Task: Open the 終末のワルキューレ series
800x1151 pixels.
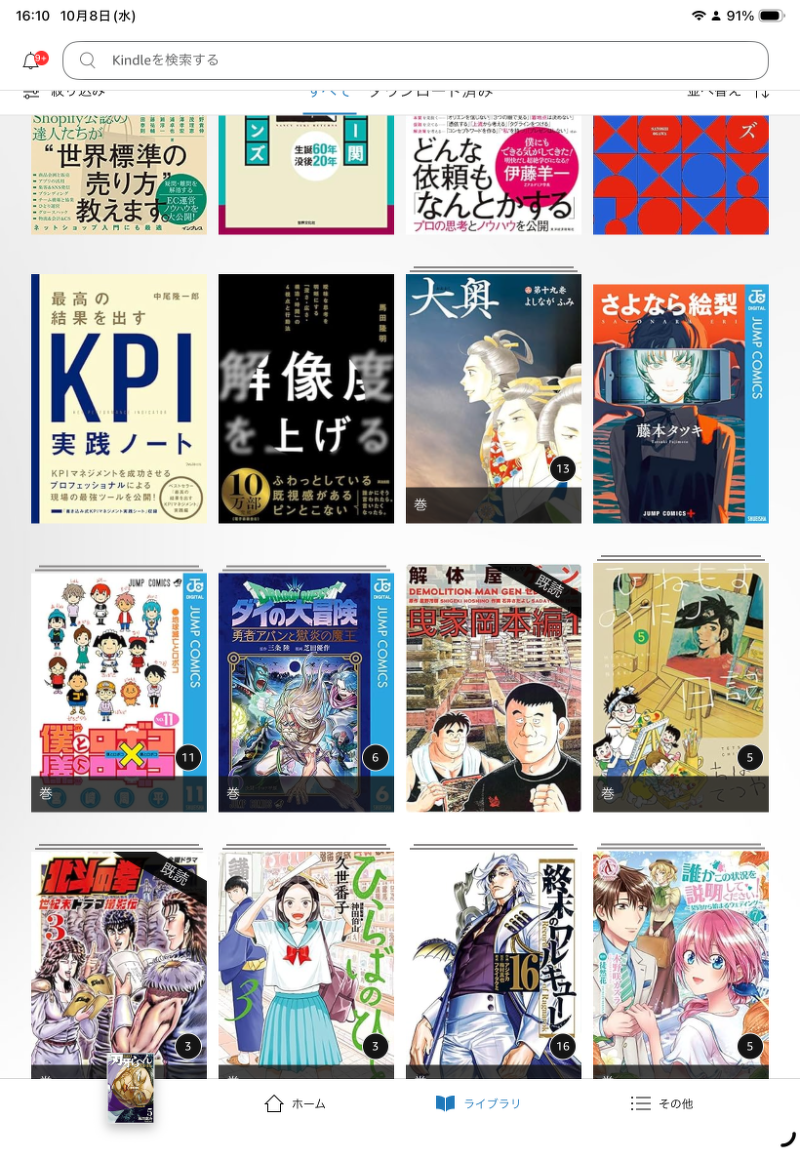Action: pyautogui.click(x=493, y=960)
